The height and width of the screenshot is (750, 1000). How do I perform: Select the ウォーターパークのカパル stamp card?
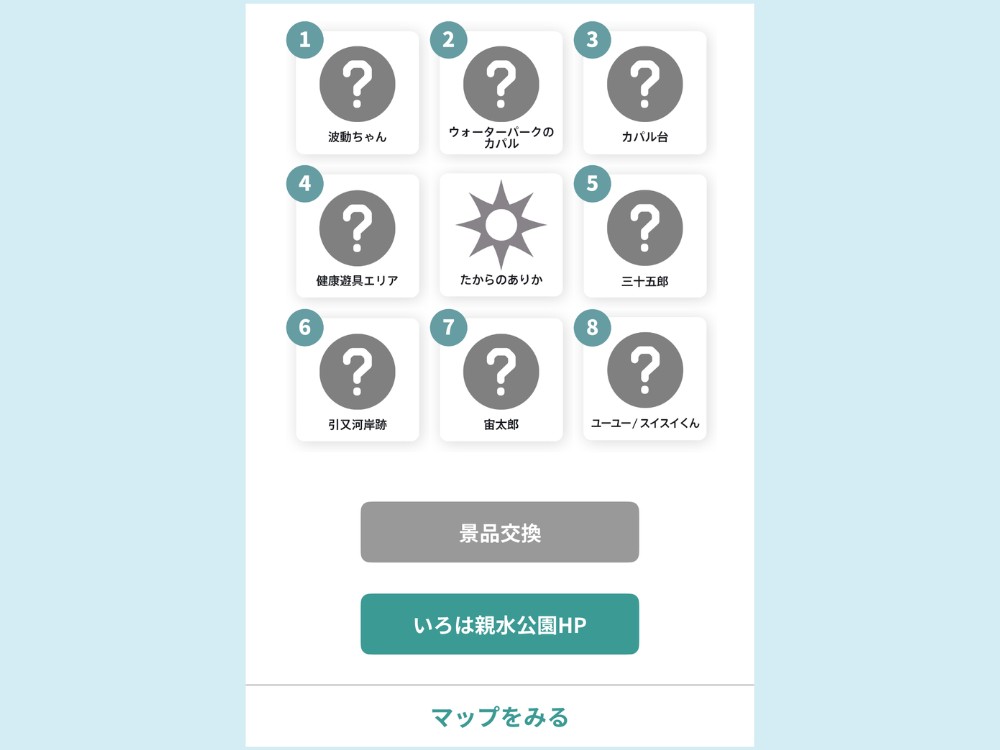501,92
